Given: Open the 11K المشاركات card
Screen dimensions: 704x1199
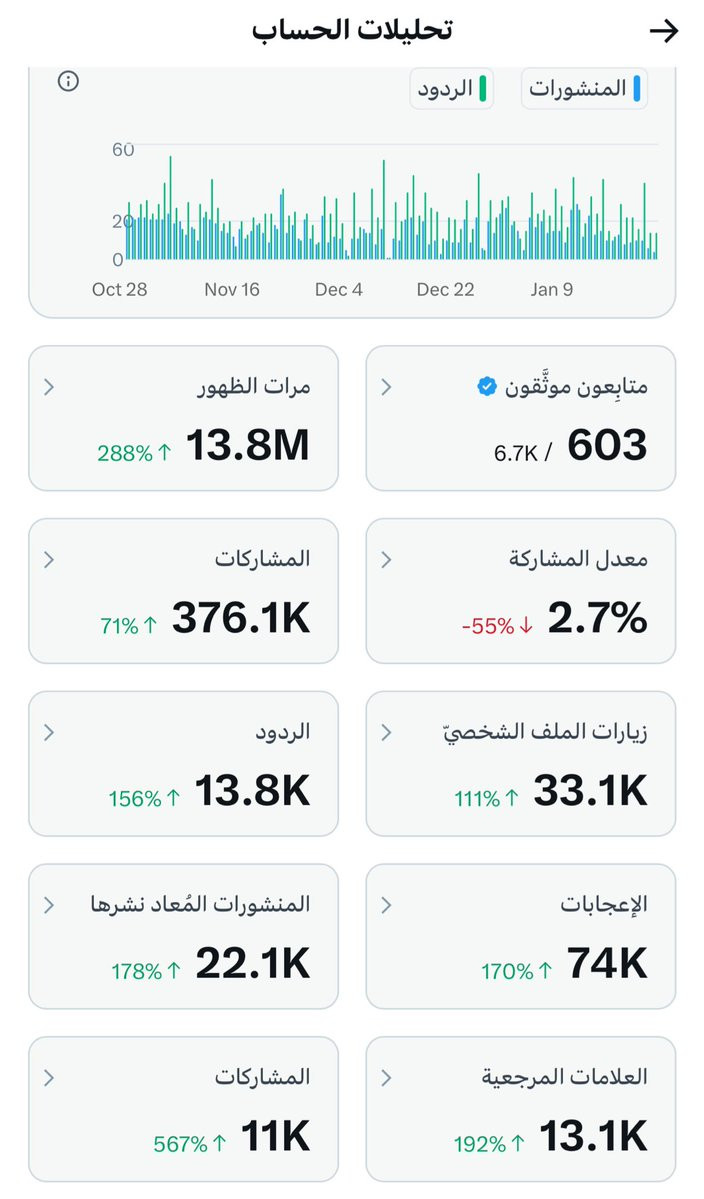Looking at the screenshot, I should [x=183, y=1110].
